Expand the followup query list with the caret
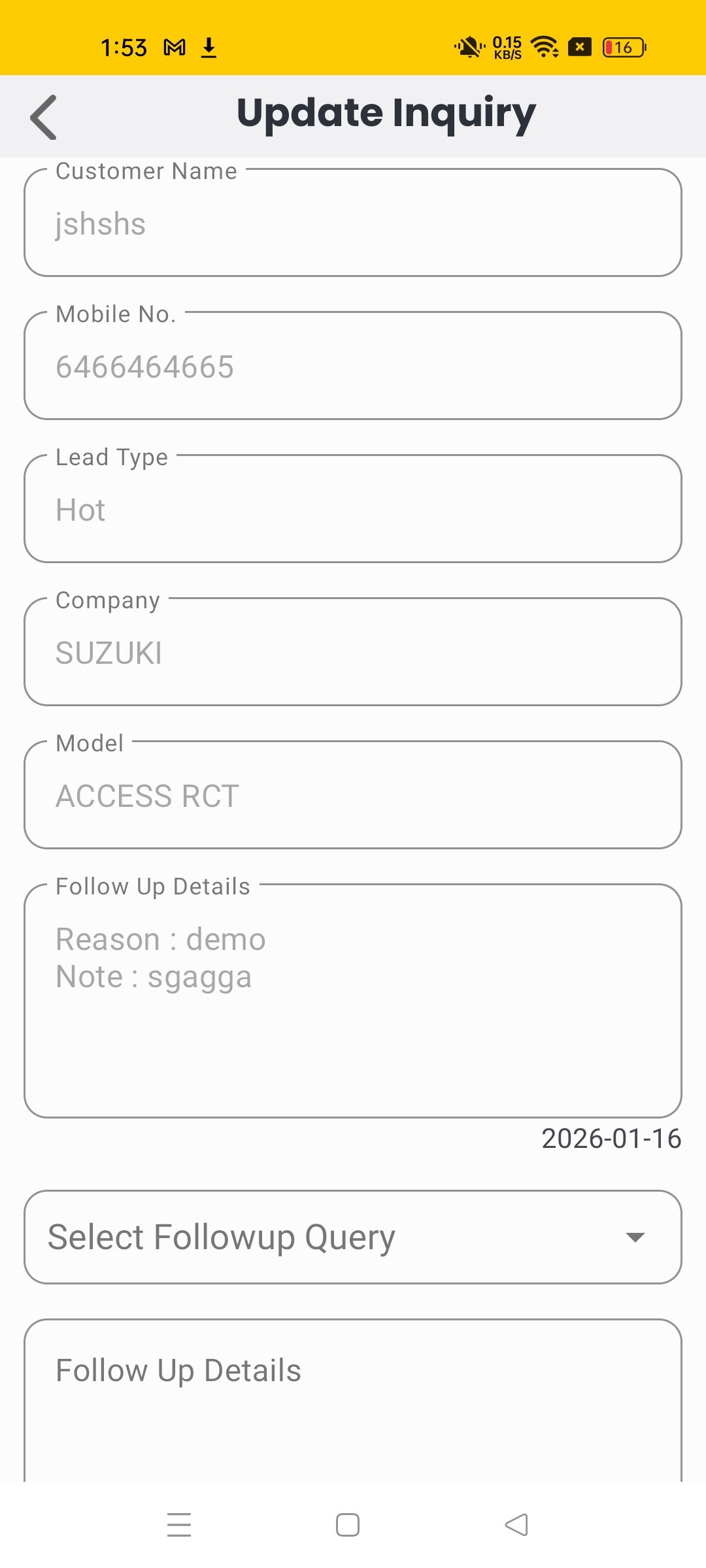 [635, 1237]
